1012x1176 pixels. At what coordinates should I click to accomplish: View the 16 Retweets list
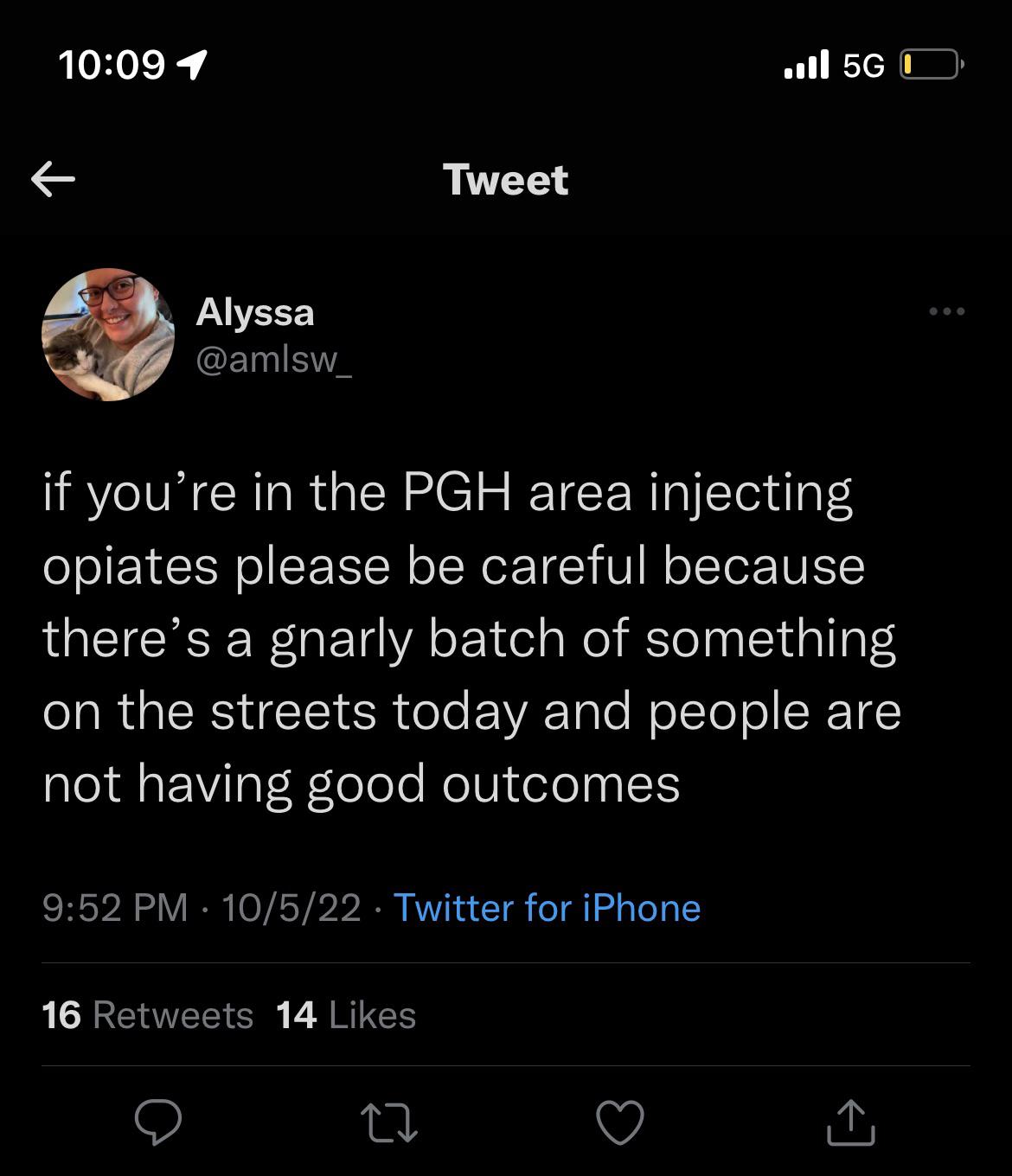pyautogui.click(x=147, y=1015)
